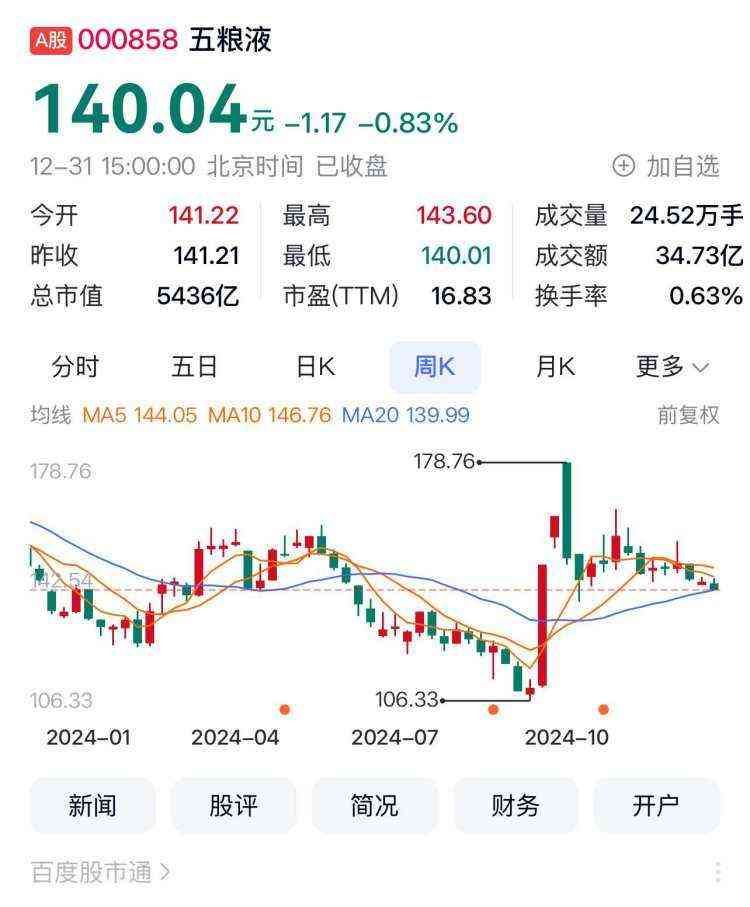Select the 五日 chart tab
Screen dimensions: 750x907
[194, 367]
